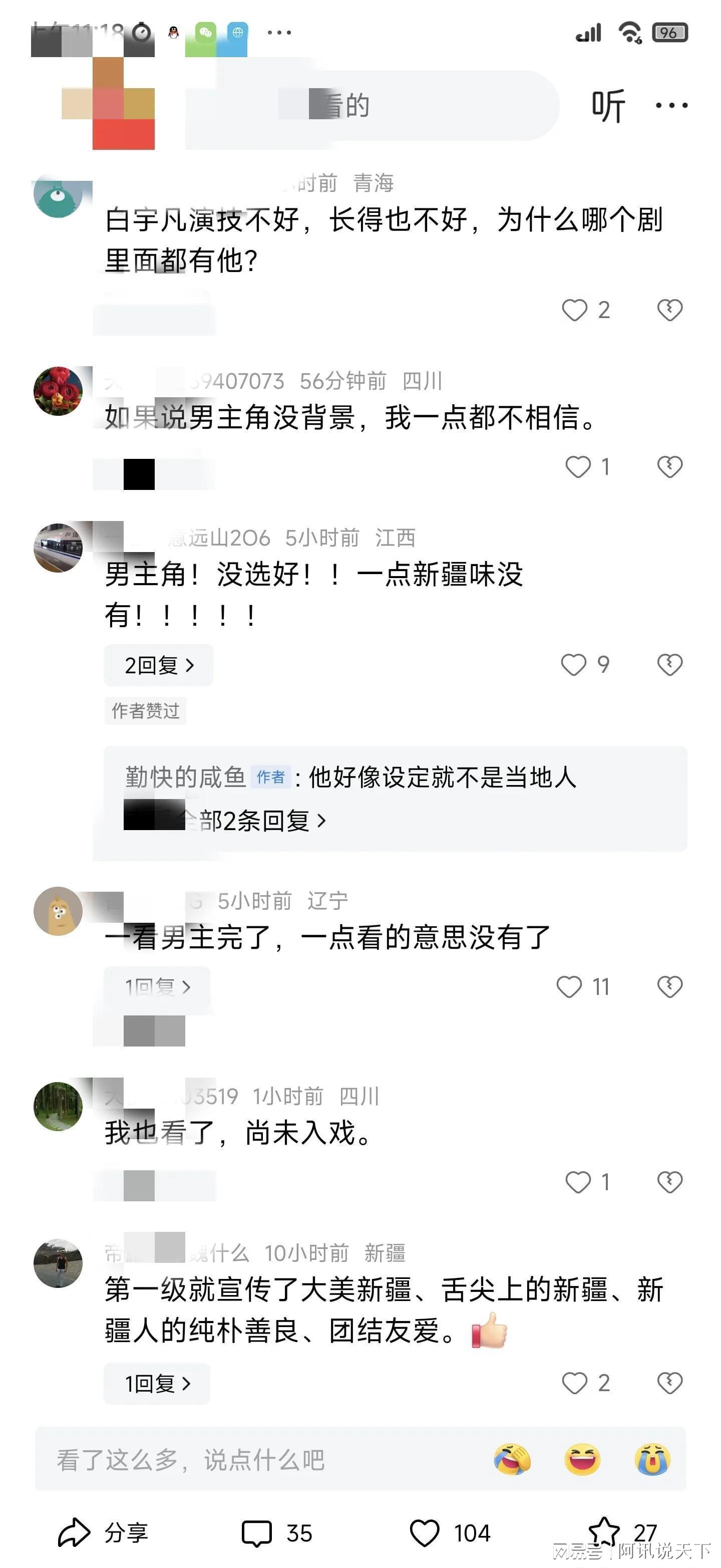The image size is (721, 1568).
Task: Open the 35 comments button
Action: tap(277, 1533)
